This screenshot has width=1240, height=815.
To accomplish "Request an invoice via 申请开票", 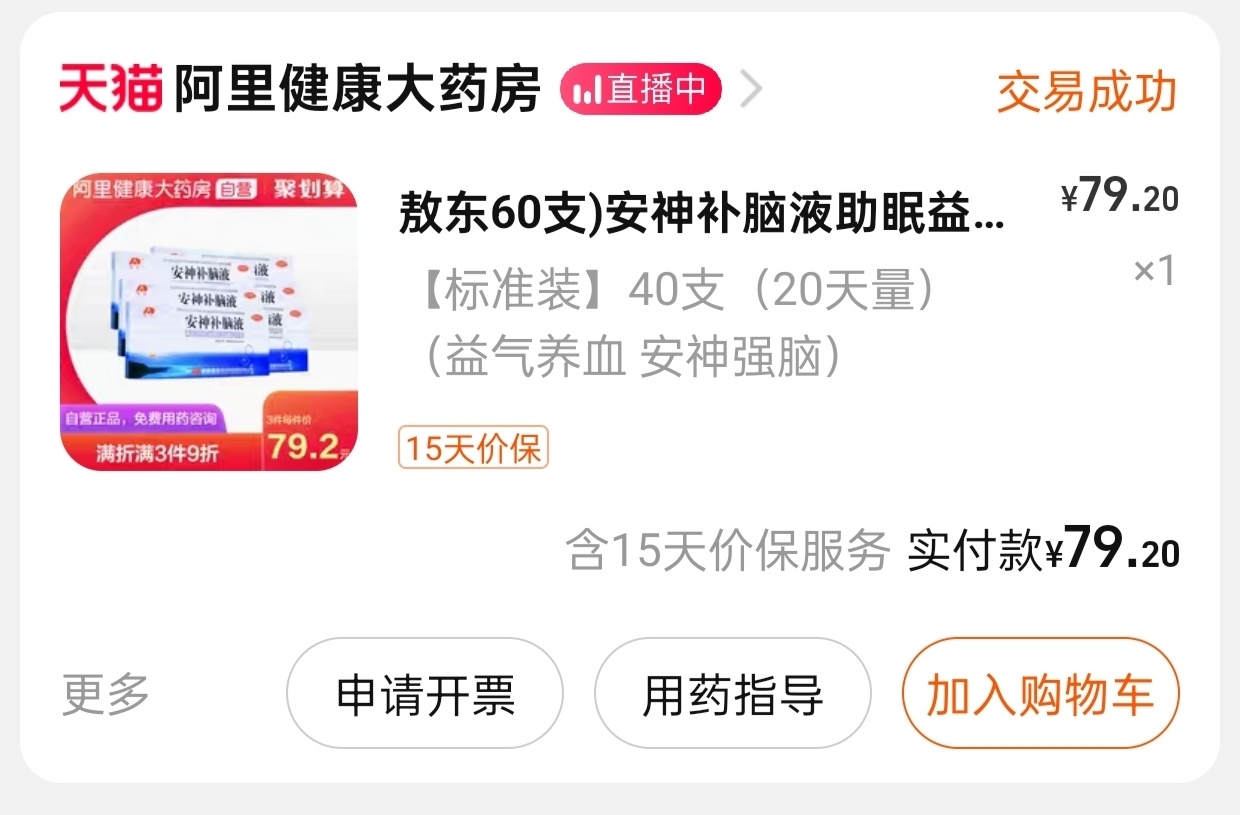I will click(425, 694).
